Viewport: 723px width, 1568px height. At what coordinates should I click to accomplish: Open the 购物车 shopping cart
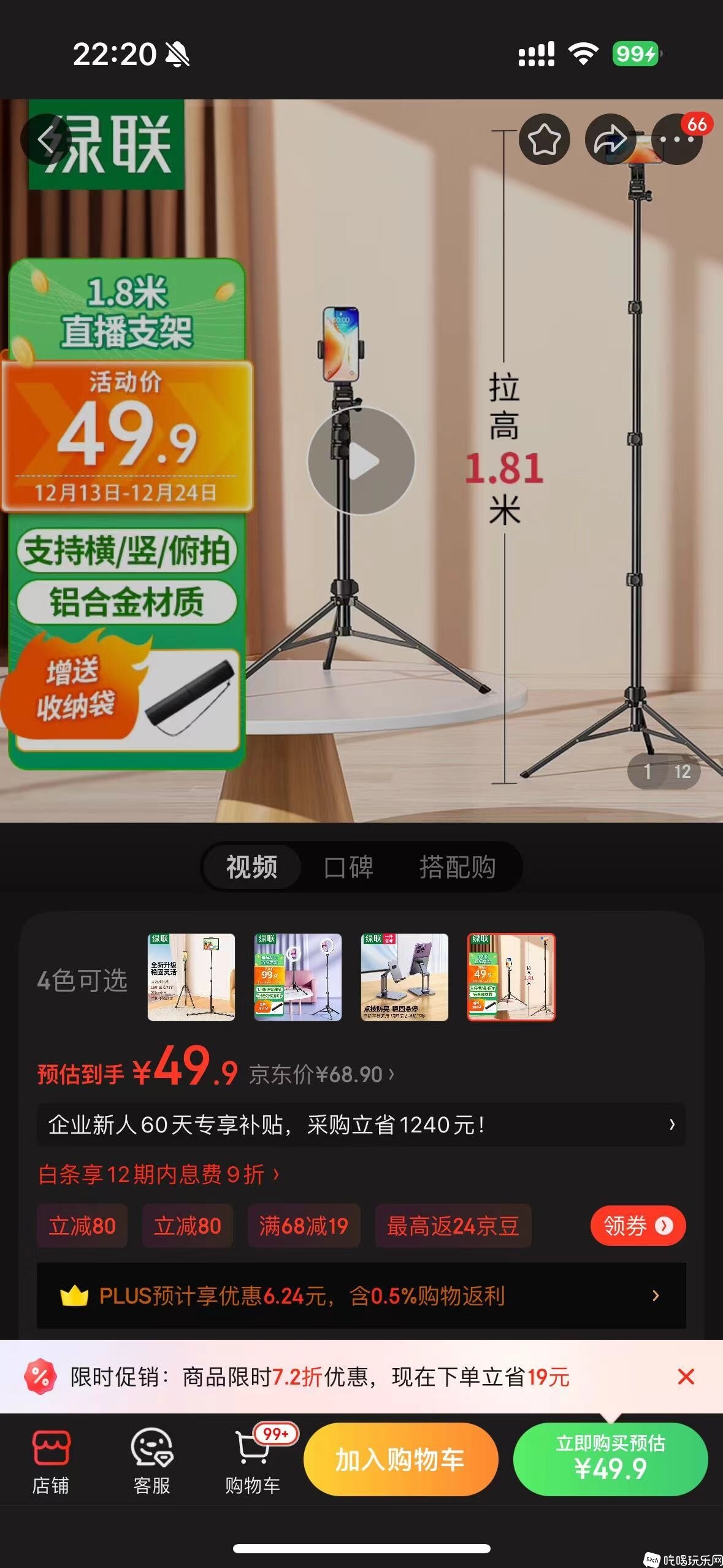pyautogui.click(x=253, y=1462)
